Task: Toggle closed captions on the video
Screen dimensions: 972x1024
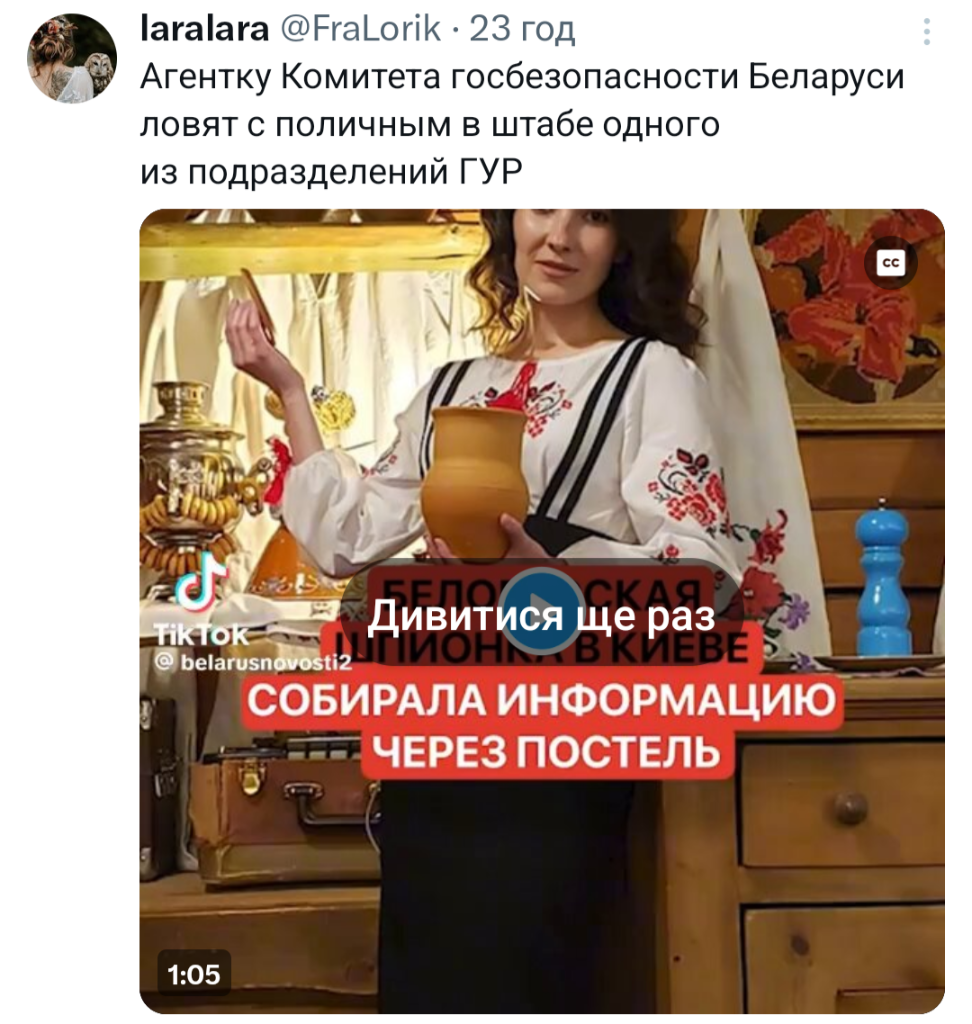Action: 890,262
